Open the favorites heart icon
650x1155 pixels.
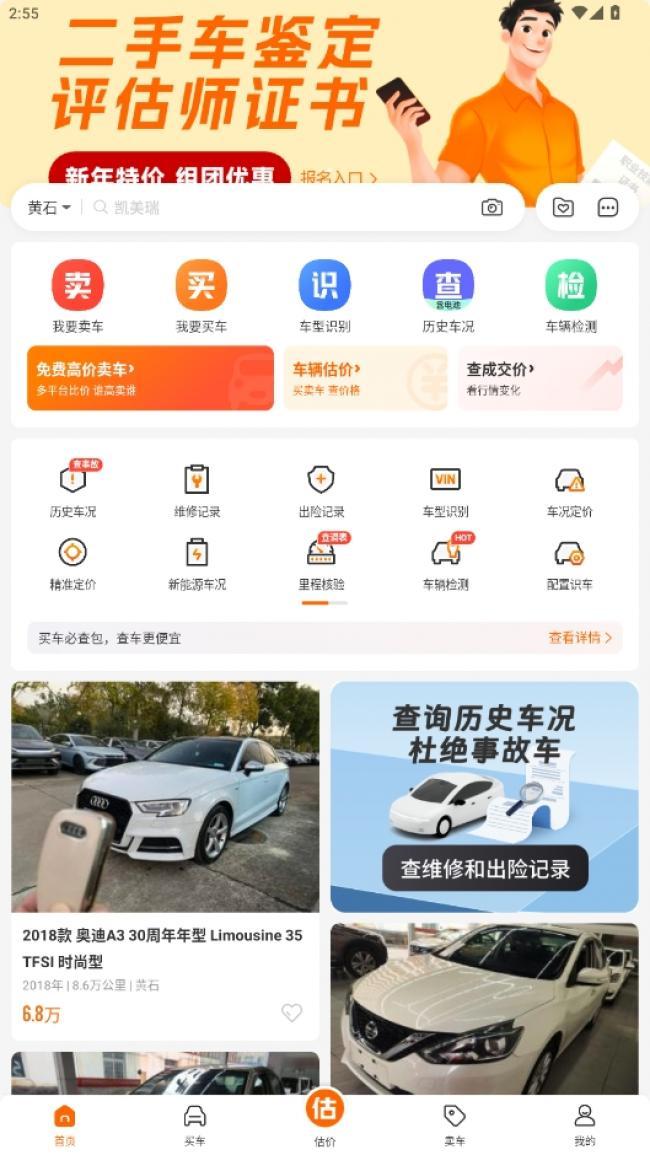coord(563,208)
